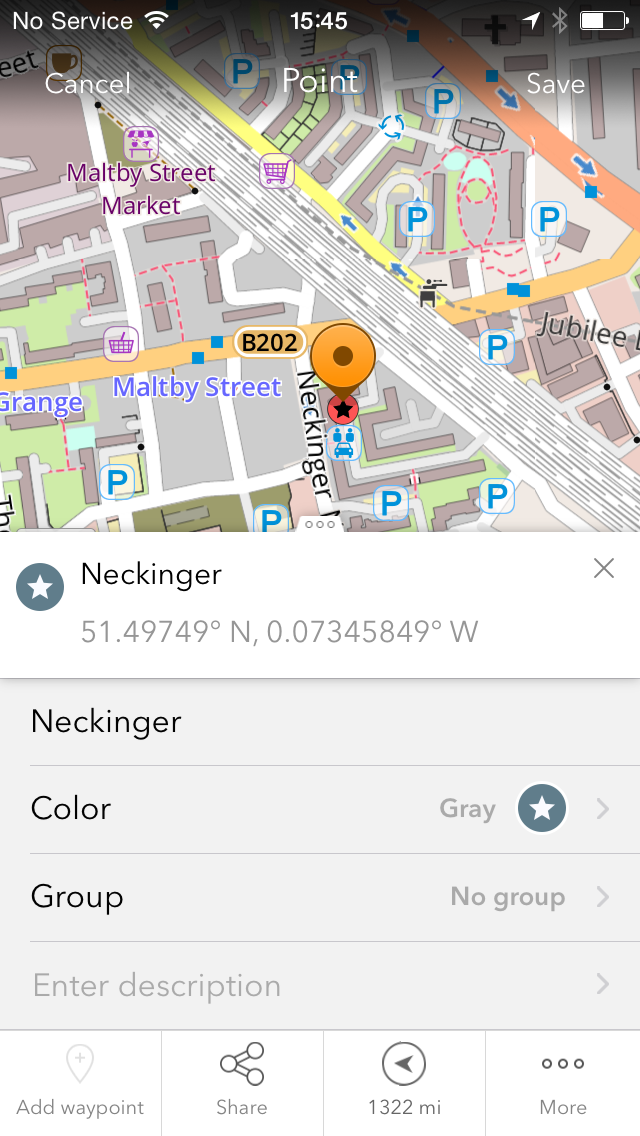Tap Add waypoint in bottom toolbar
This screenshot has height=1136, width=640.
pos(80,1082)
